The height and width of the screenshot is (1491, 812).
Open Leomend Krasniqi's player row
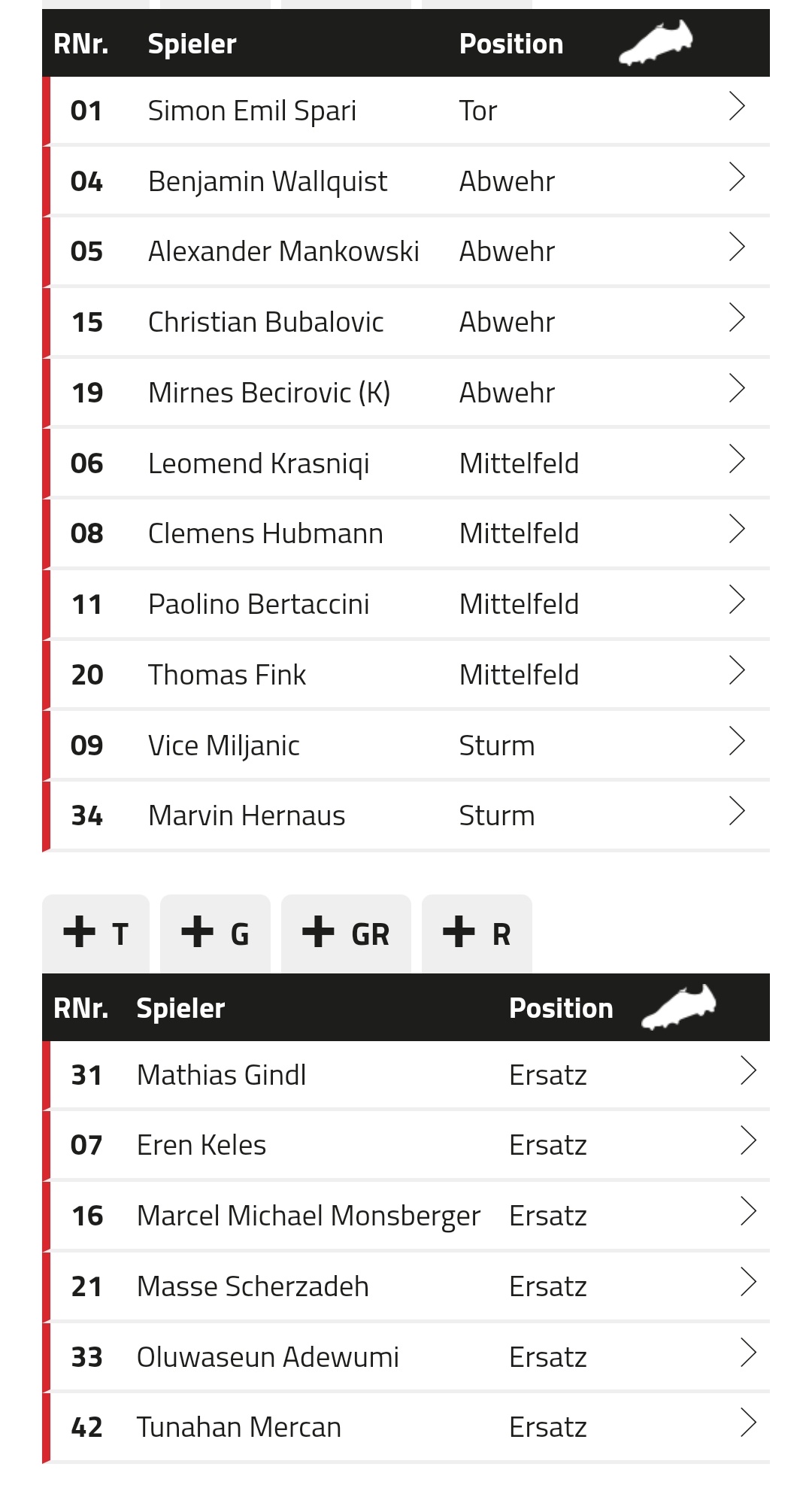click(406, 463)
